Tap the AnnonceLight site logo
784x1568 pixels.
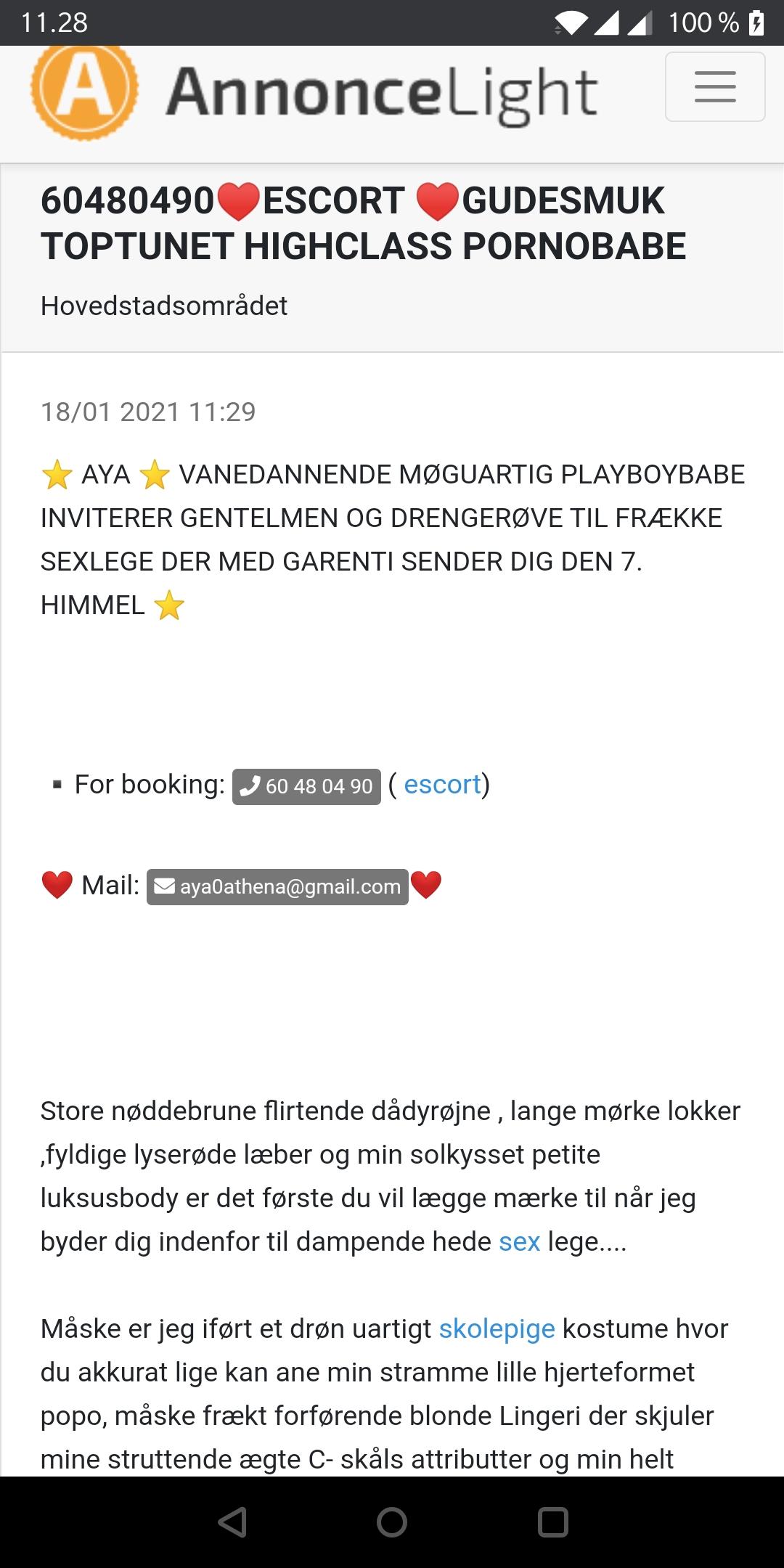pyautogui.click(x=314, y=91)
